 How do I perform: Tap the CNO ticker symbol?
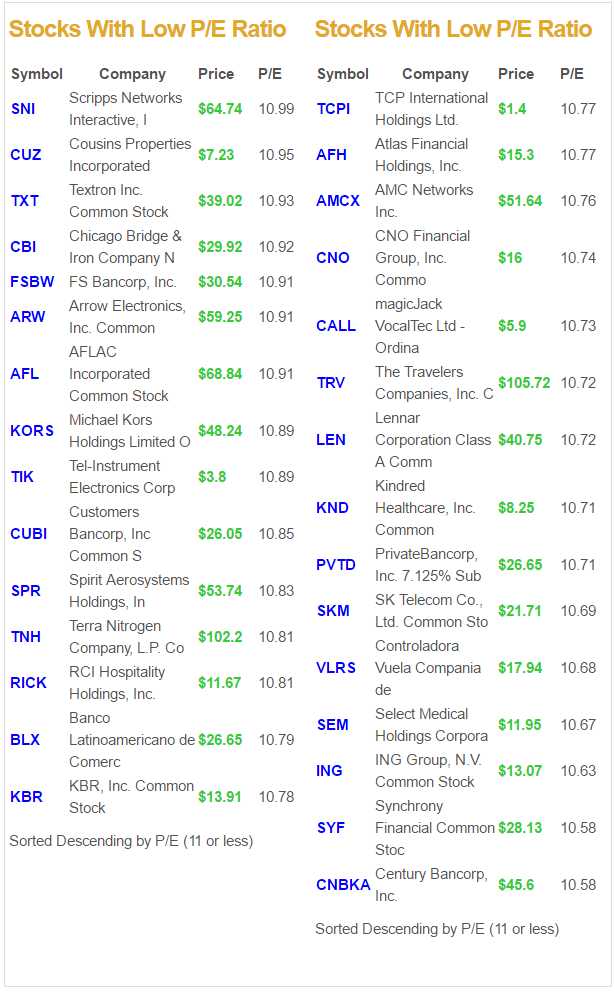pos(333,258)
